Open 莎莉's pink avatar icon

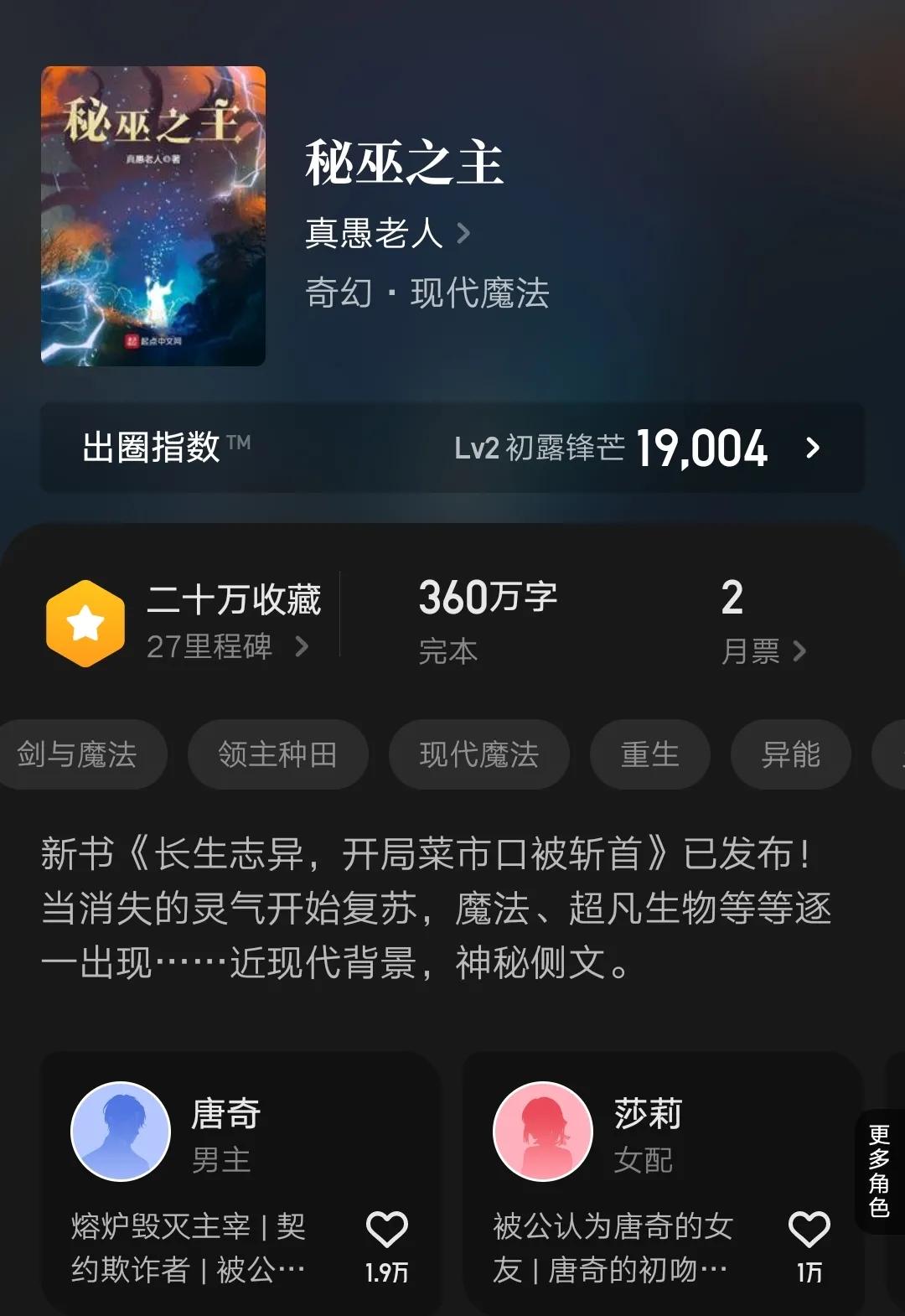point(541,1130)
